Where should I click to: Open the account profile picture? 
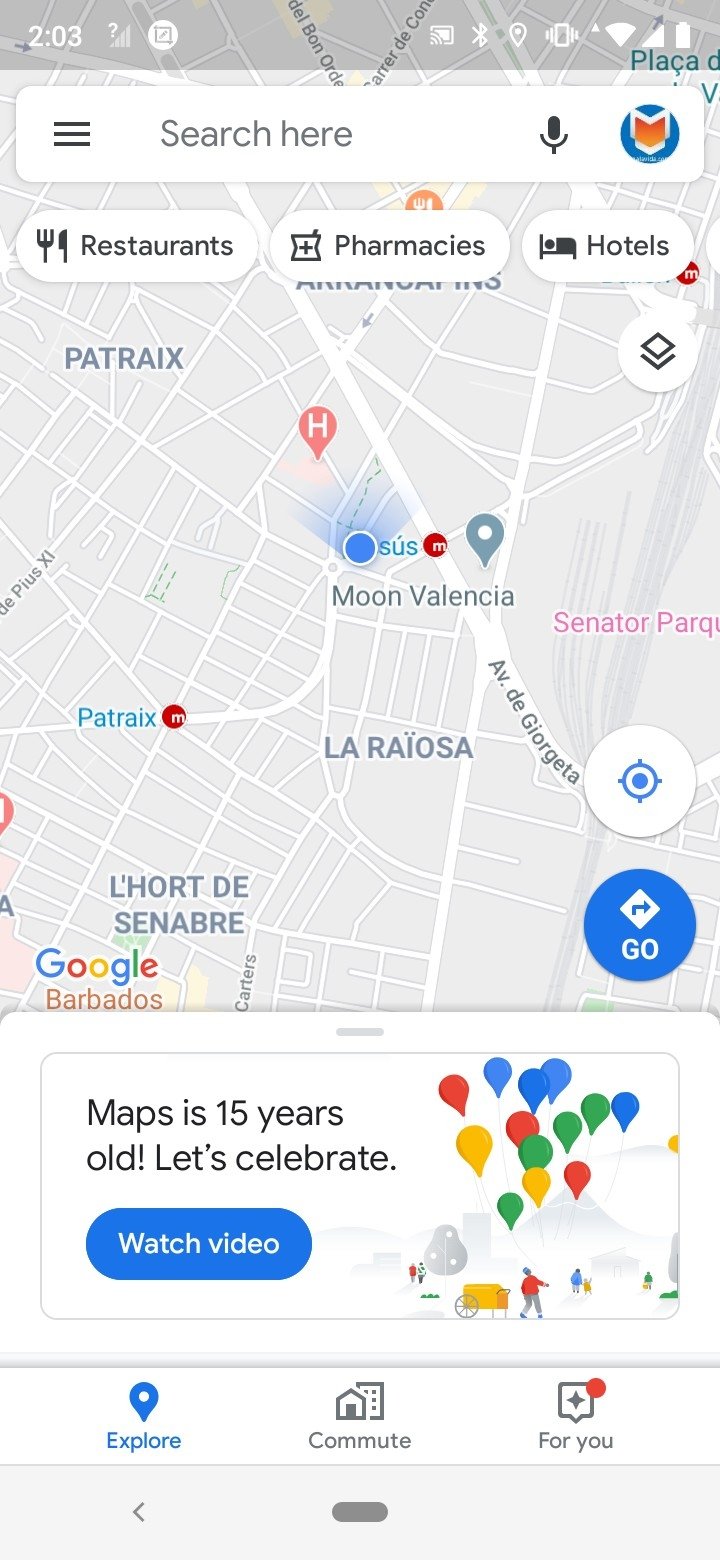650,134
